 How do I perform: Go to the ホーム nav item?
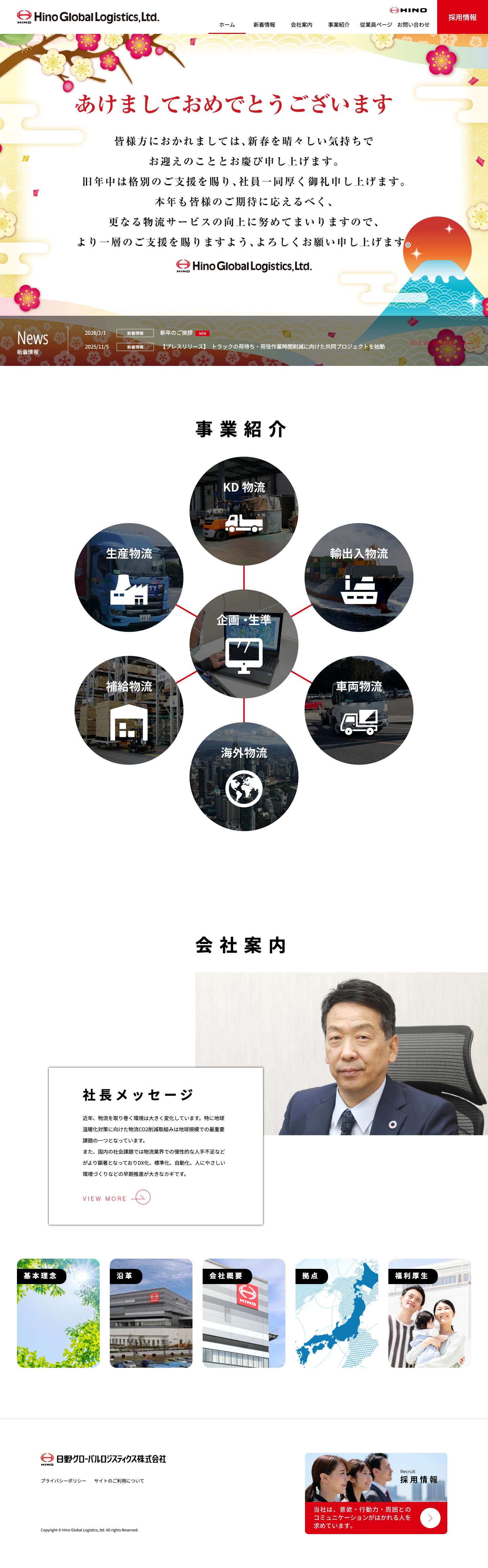(227, 25)
